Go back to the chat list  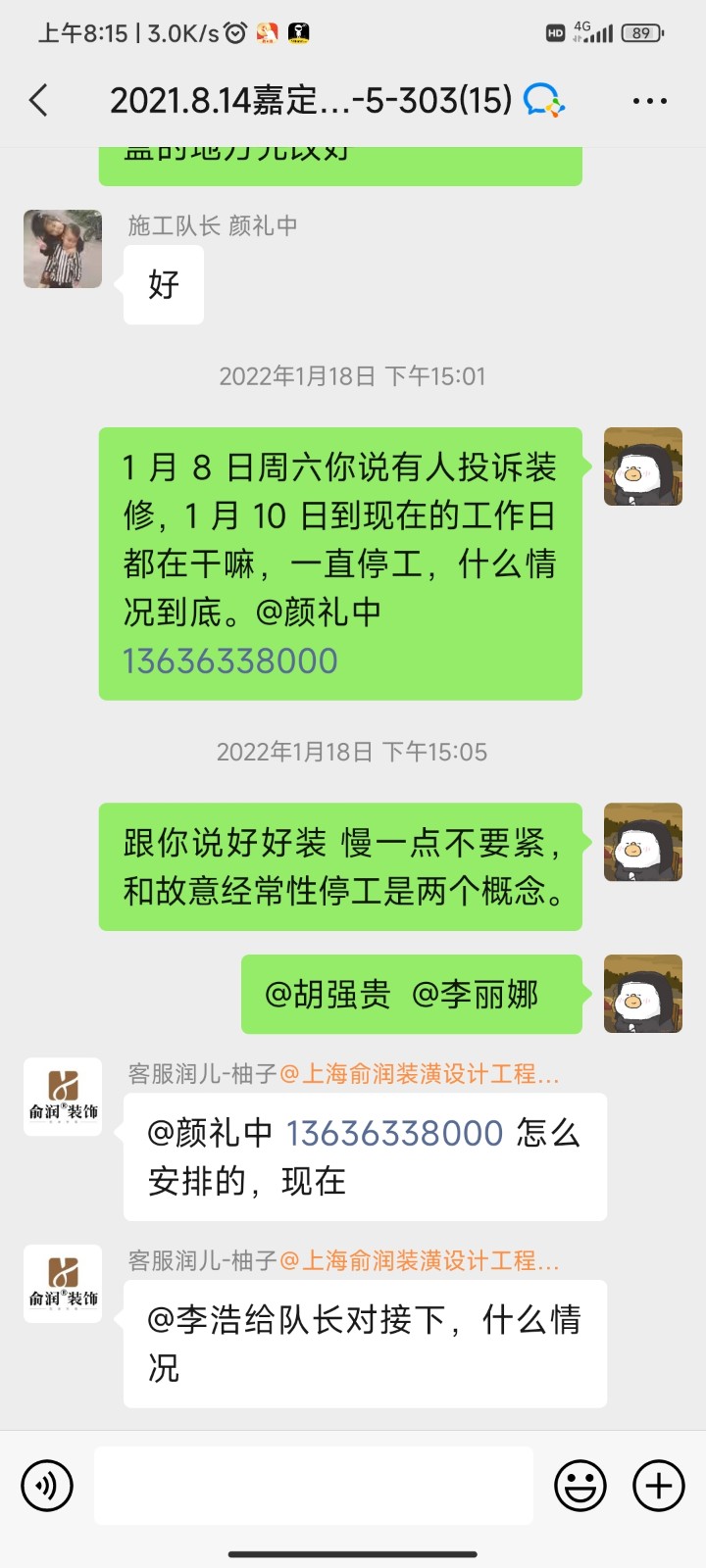[39, 100]
